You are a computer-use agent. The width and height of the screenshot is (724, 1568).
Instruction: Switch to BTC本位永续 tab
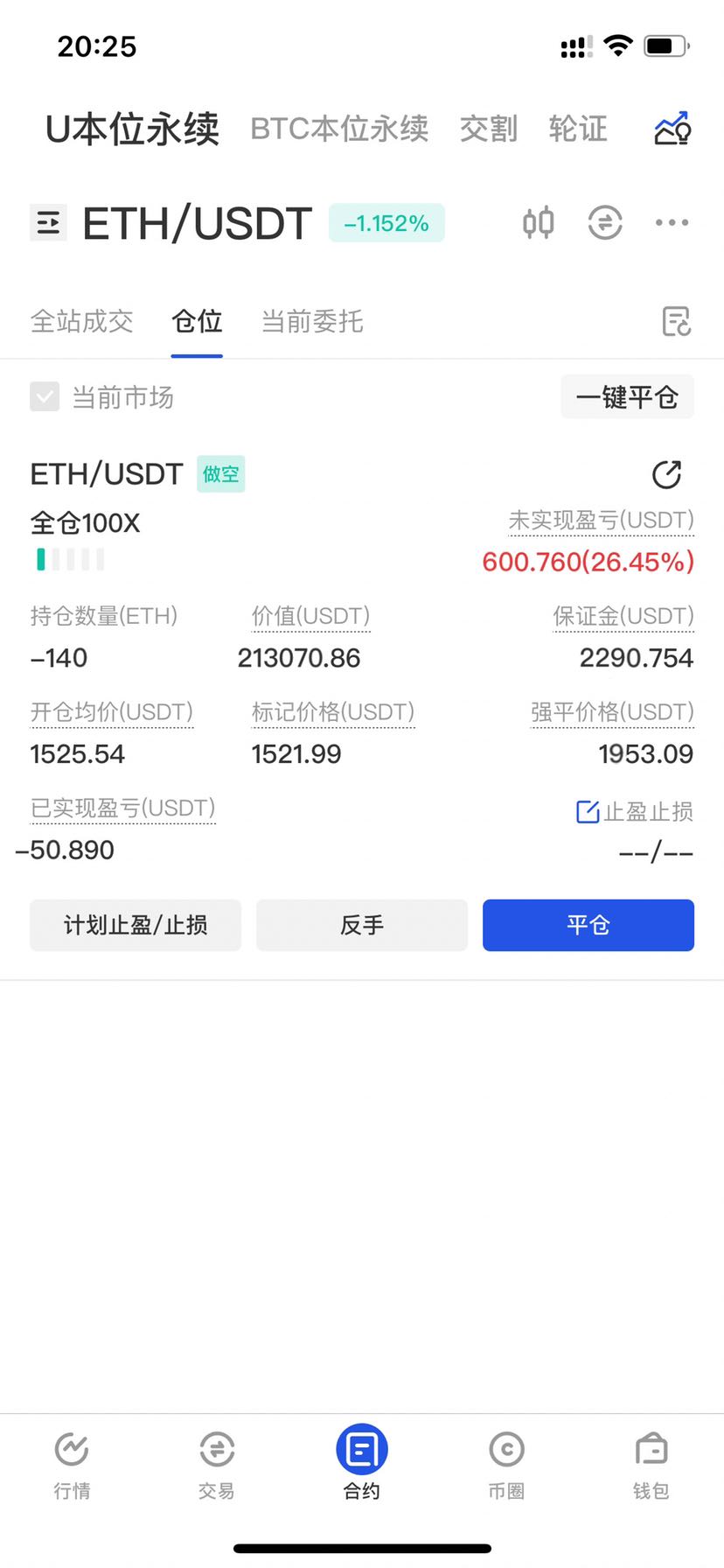(x=339, y=129)
